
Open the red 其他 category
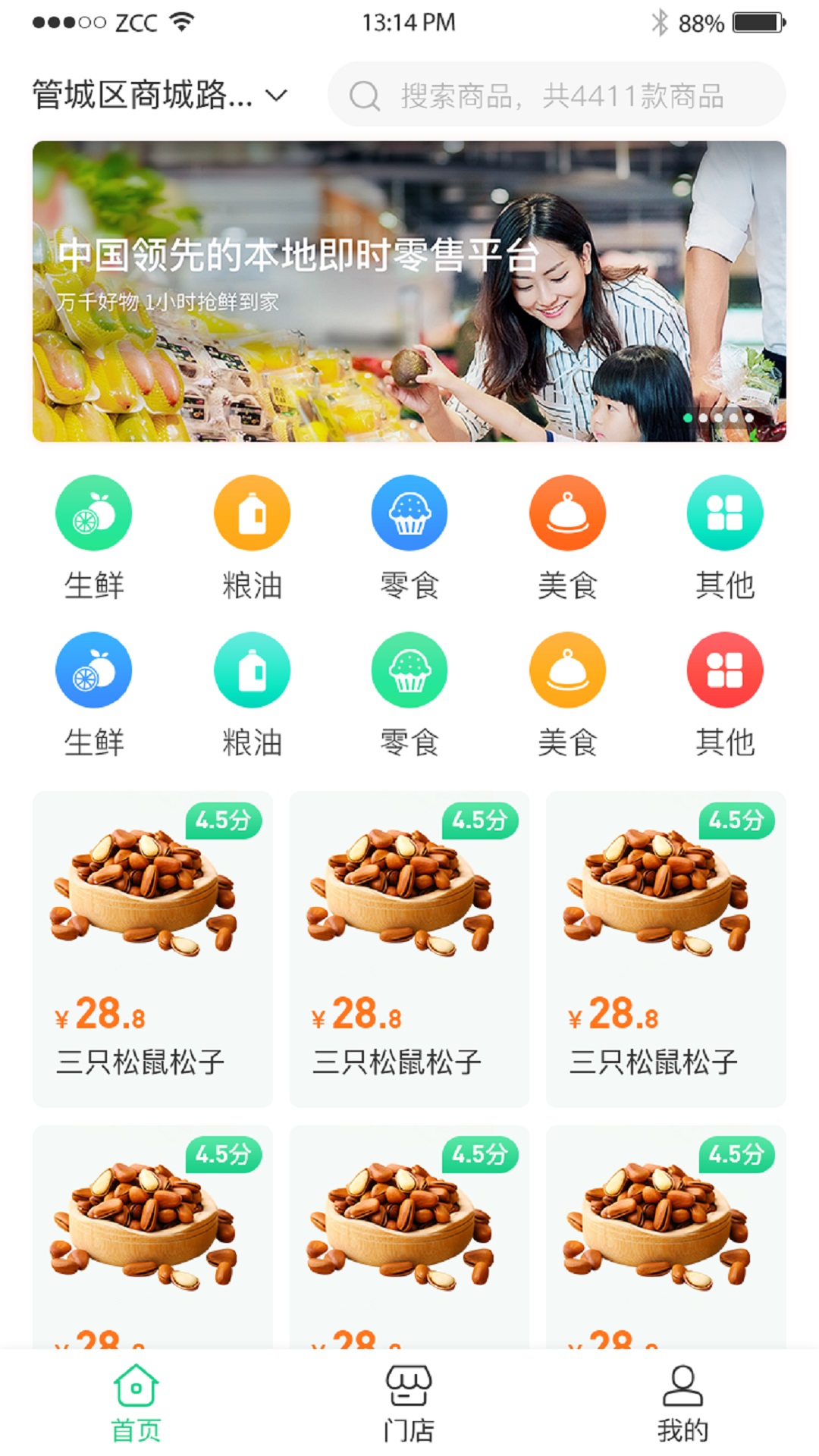[x=725, y=695]
